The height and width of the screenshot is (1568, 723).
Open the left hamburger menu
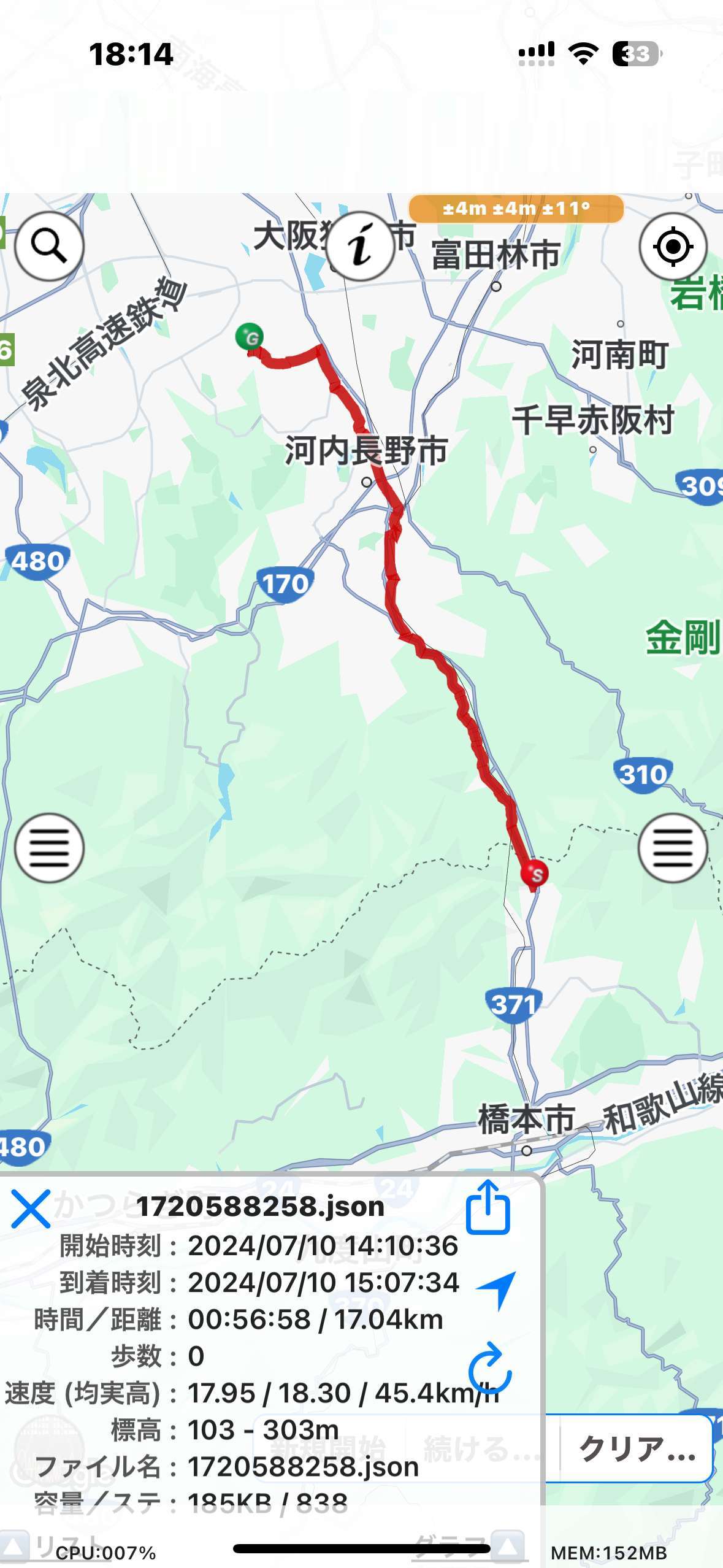(x=49, y=848)
